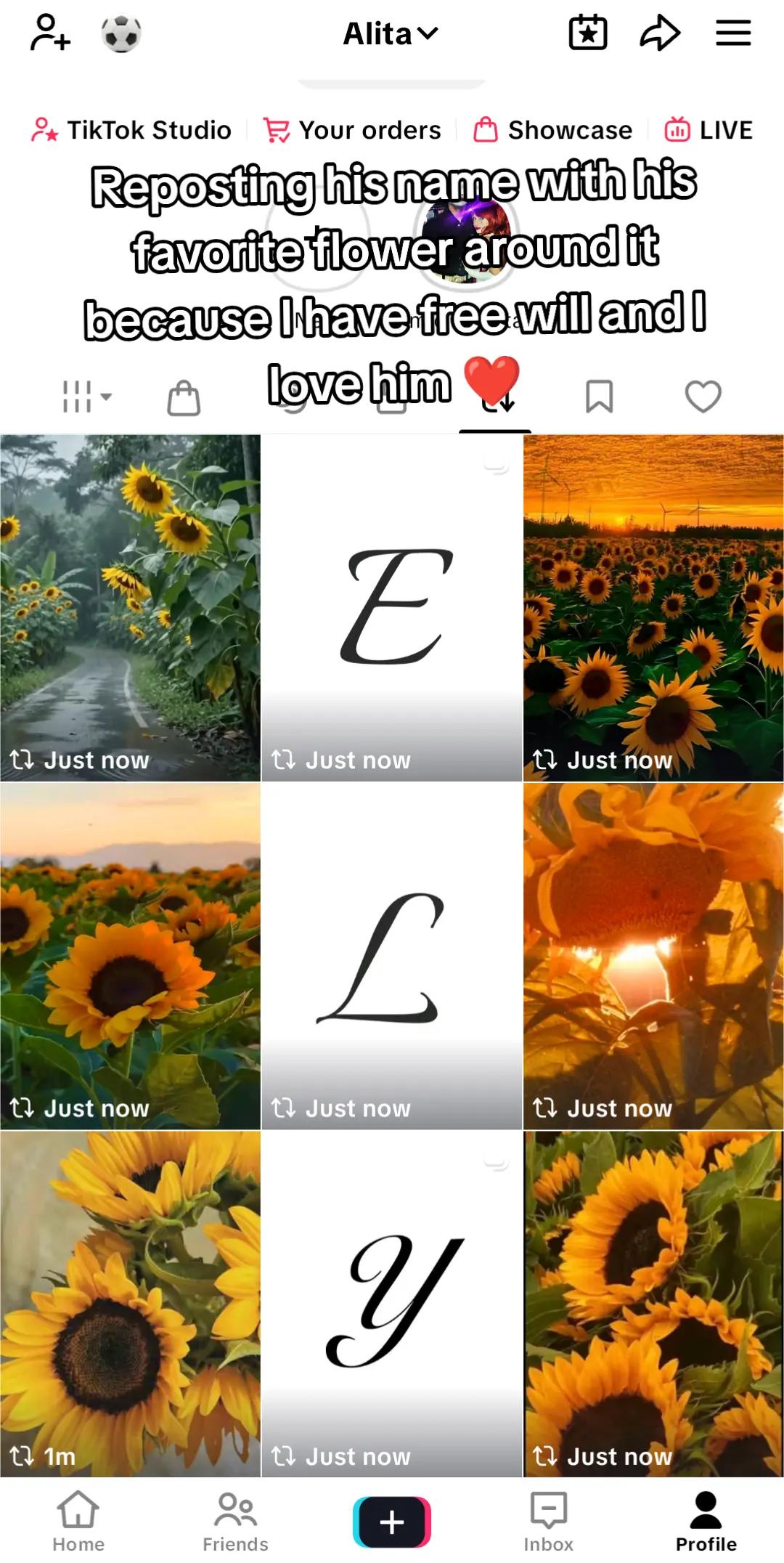Open the repost showing letter L

392,956
